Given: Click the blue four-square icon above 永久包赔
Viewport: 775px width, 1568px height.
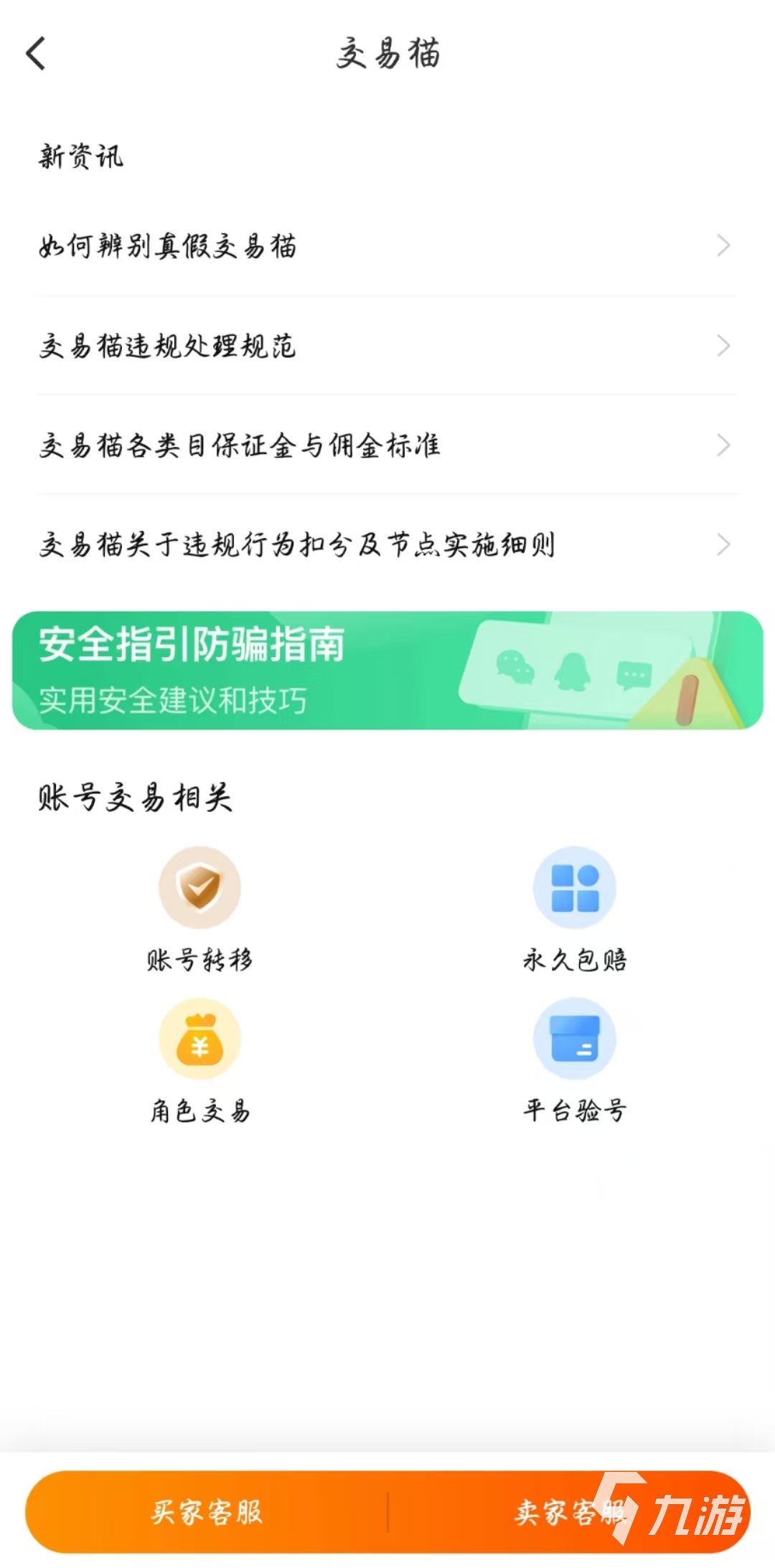Looking at the screenshot, I should (575, 888).
